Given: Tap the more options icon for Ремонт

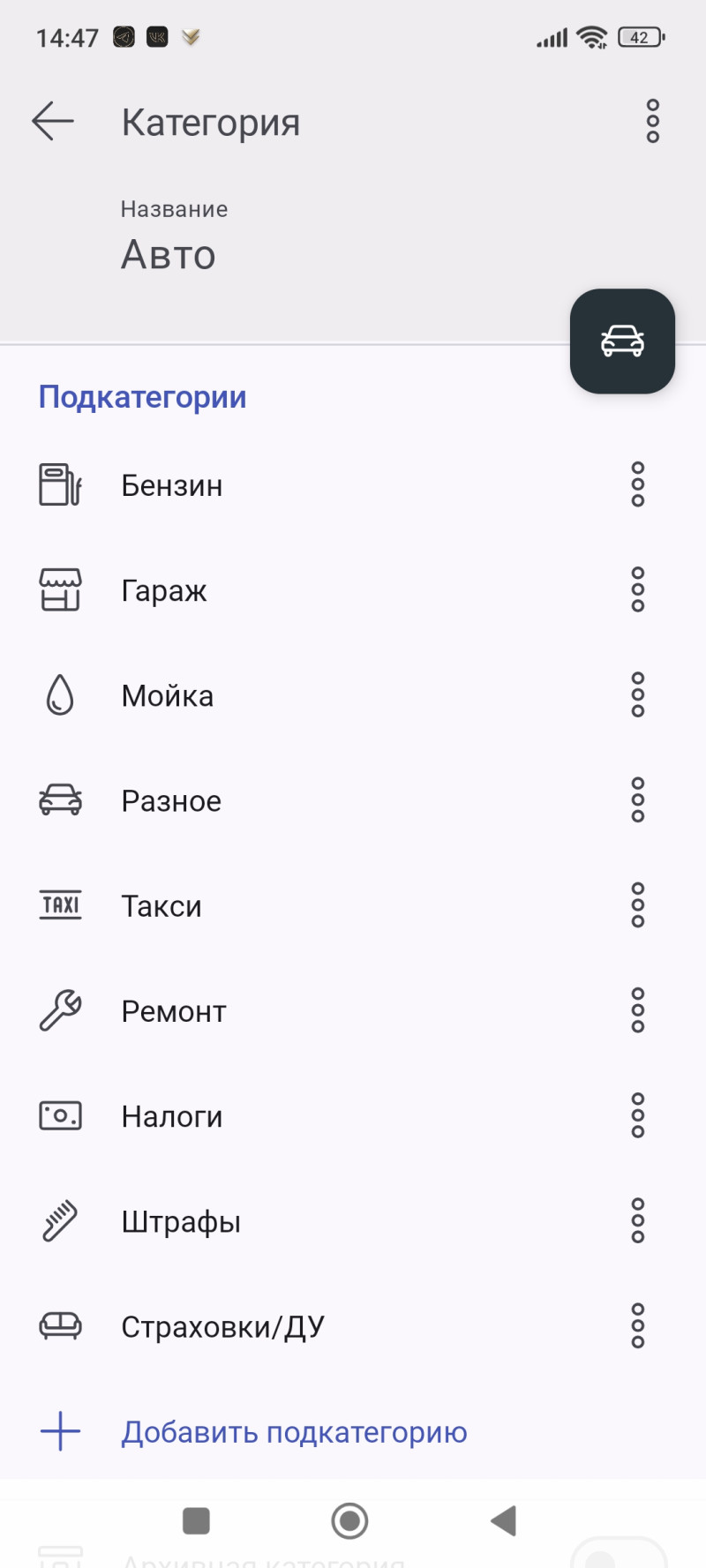Looking at the screenshot, I should click(x=637, y=1011).
